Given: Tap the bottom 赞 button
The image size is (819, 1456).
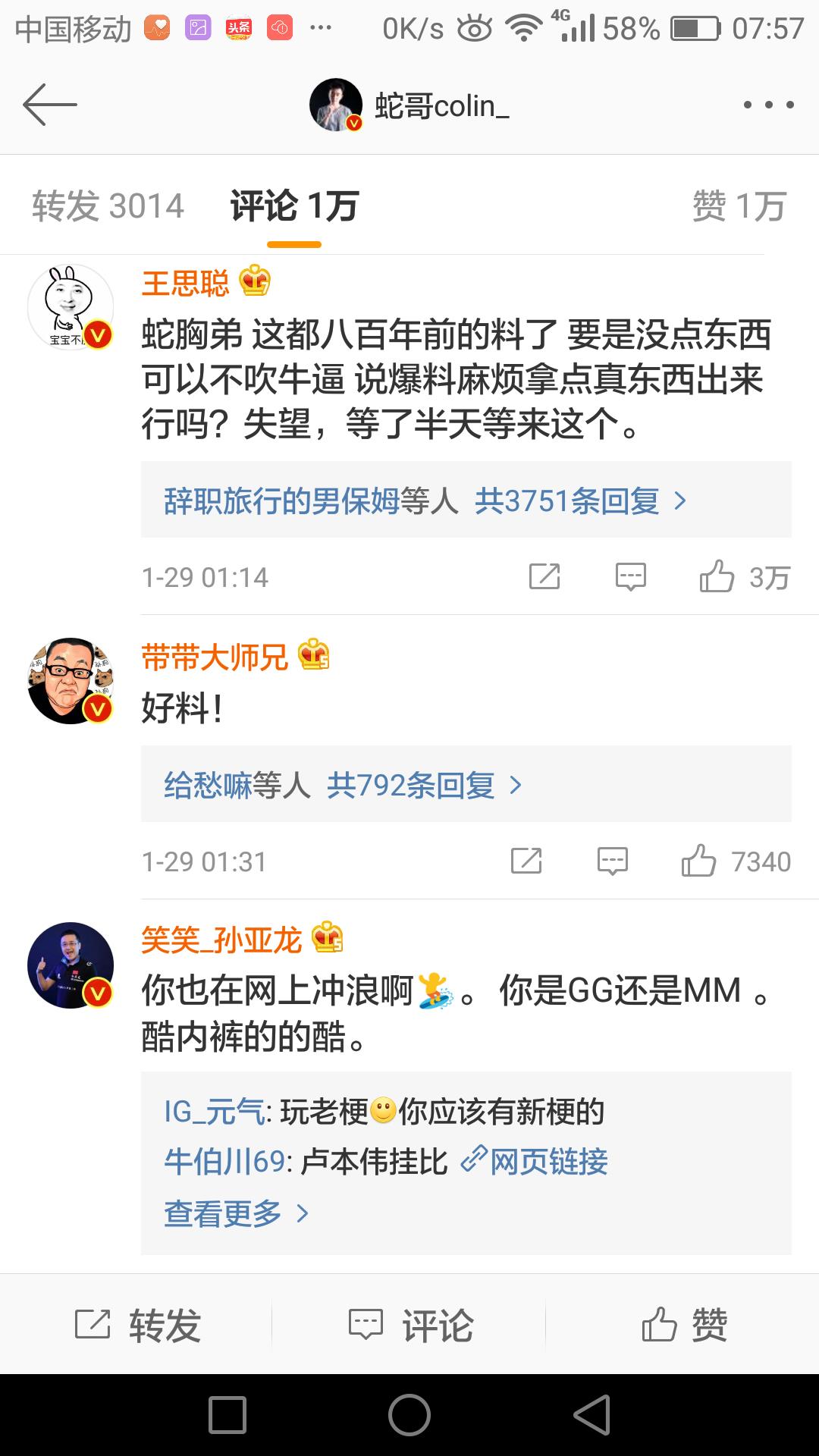Looking at the screenshot, I should (683, 1325).
